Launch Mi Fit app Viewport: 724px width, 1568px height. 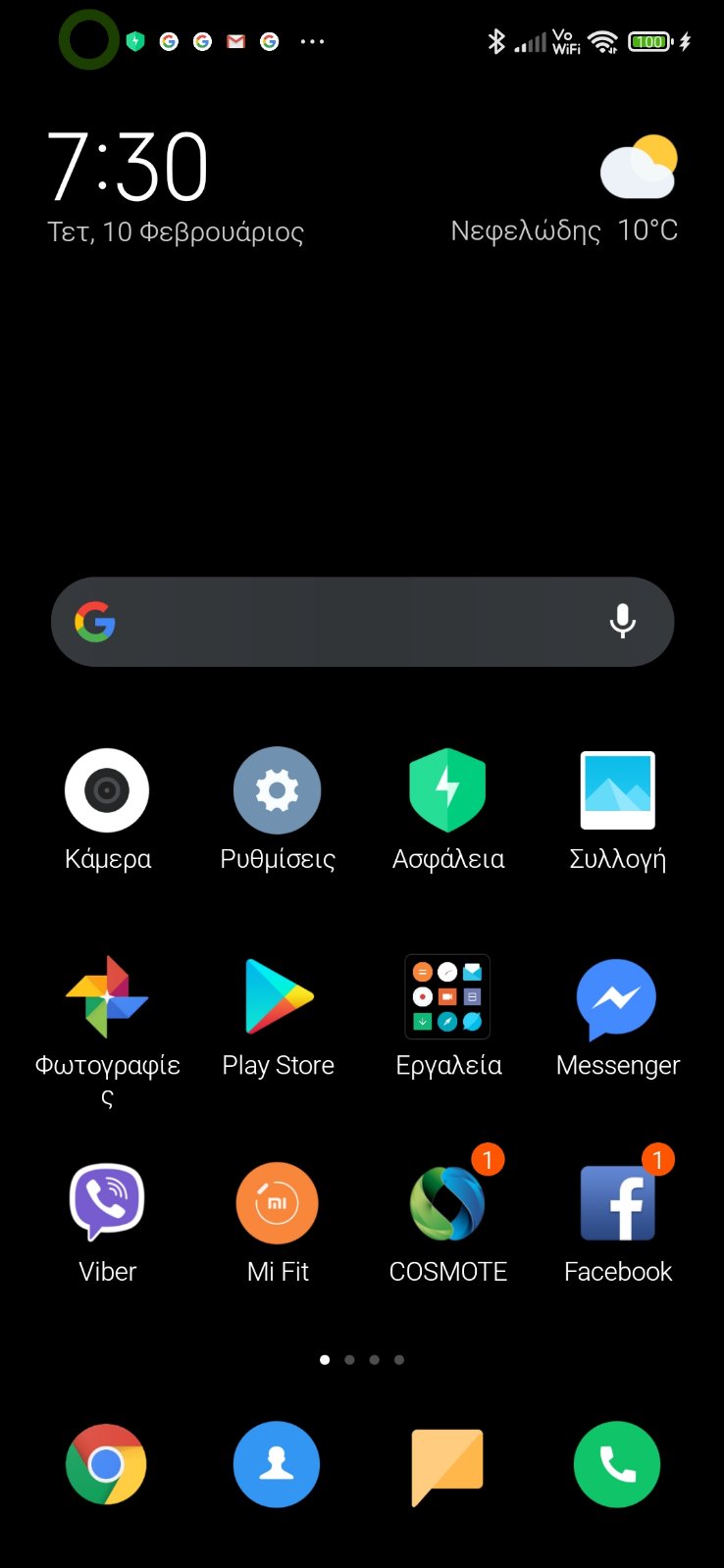click(x=278, y=1203)
